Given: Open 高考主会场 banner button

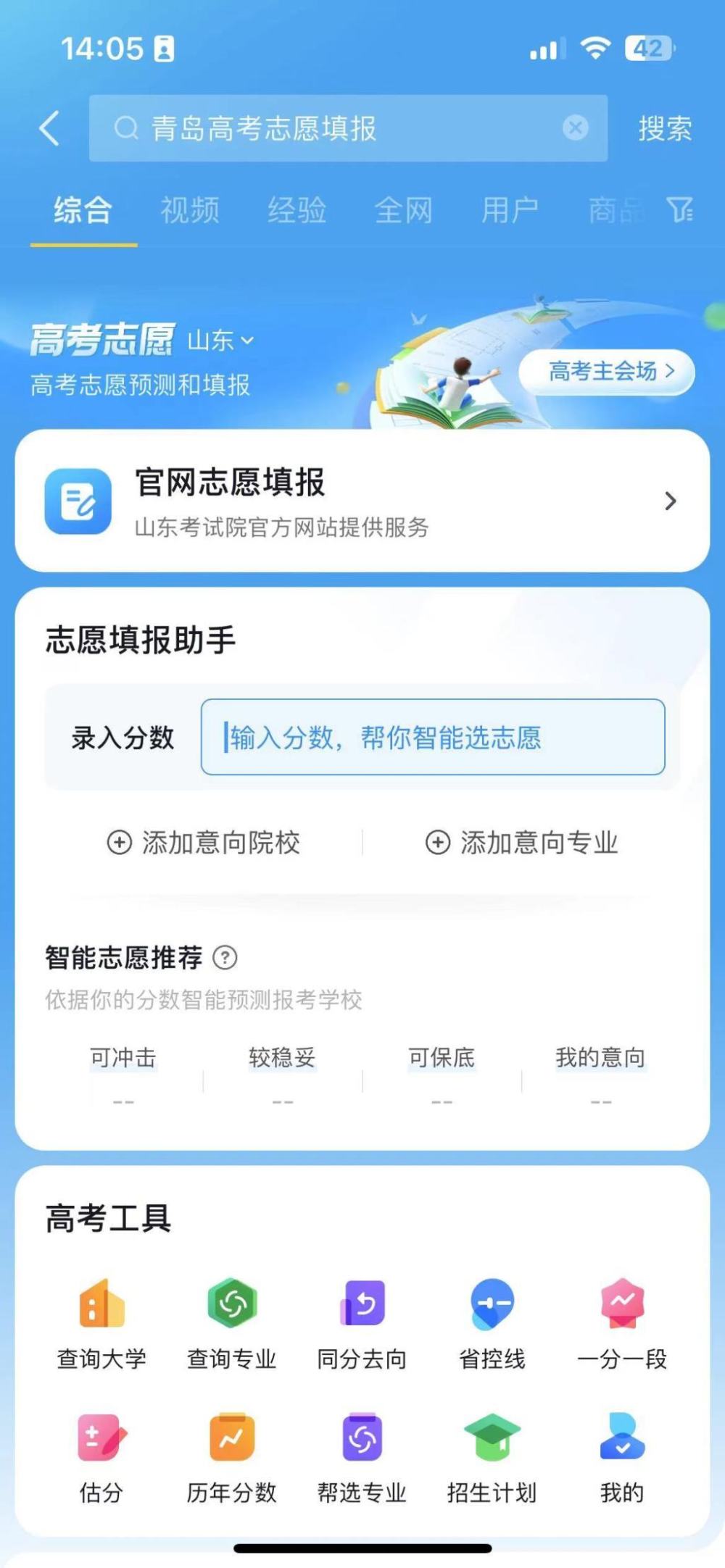Looking at the screenshot, I should coord(608,372).
